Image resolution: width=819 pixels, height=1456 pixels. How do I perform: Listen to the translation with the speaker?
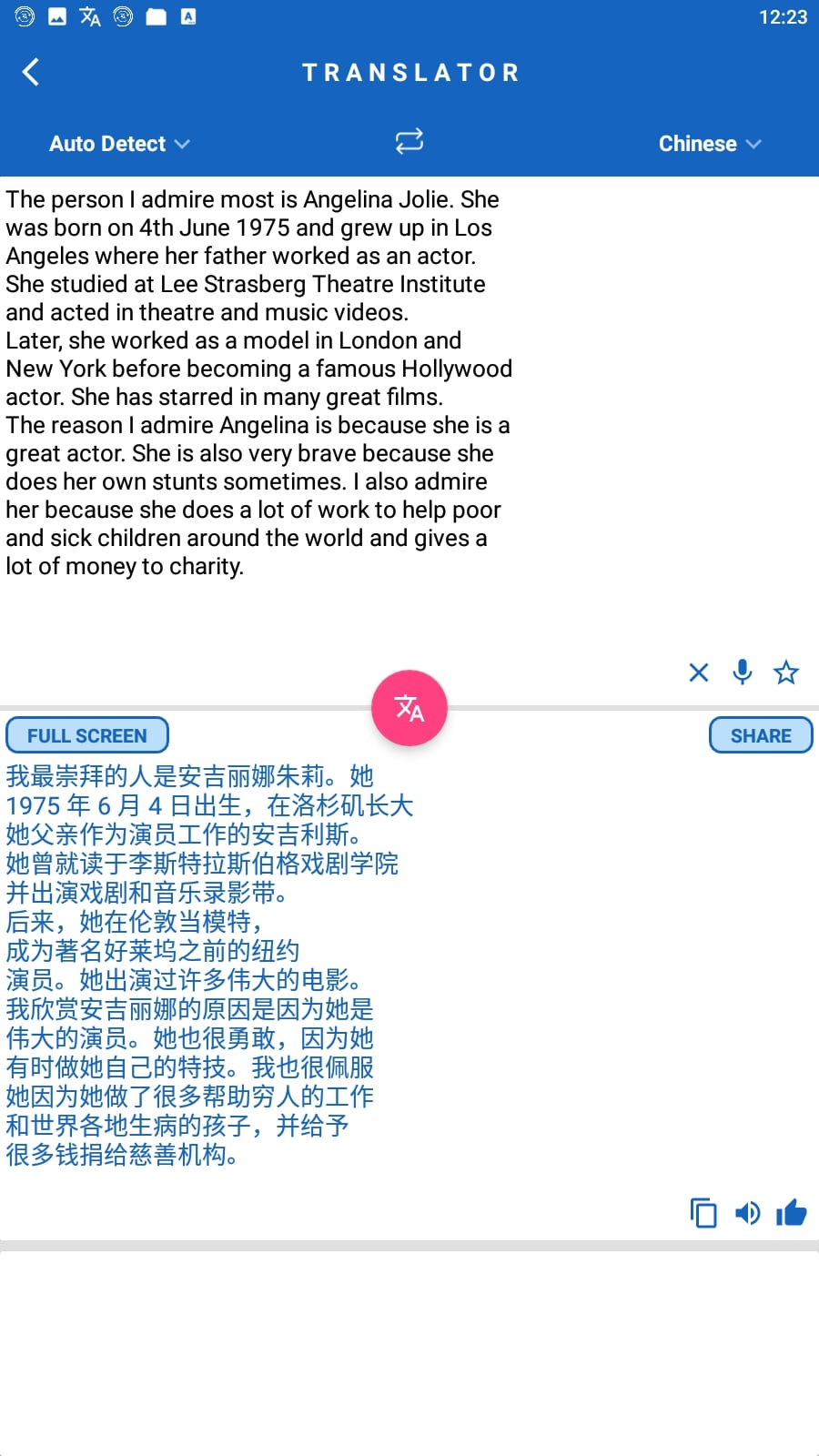tap(748, 1213)
